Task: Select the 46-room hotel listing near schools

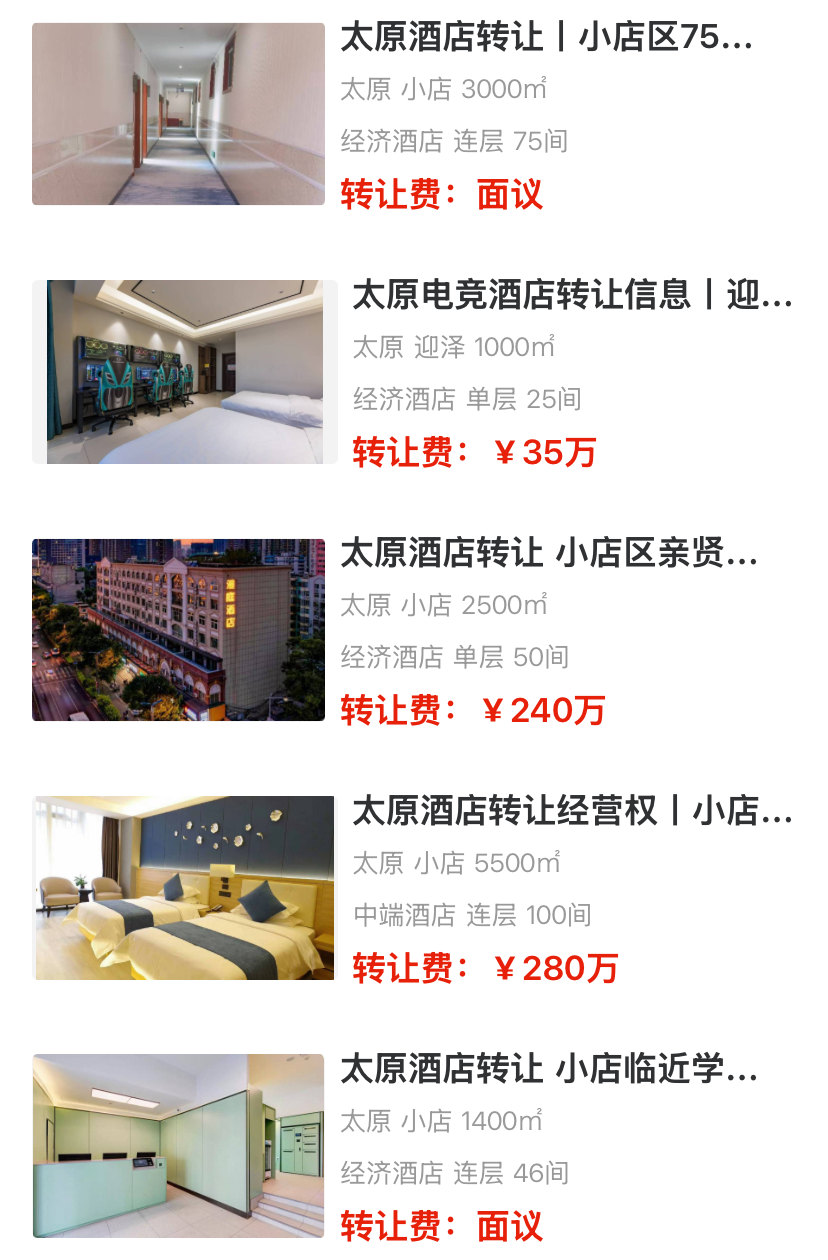Action: coord(548,1070)
